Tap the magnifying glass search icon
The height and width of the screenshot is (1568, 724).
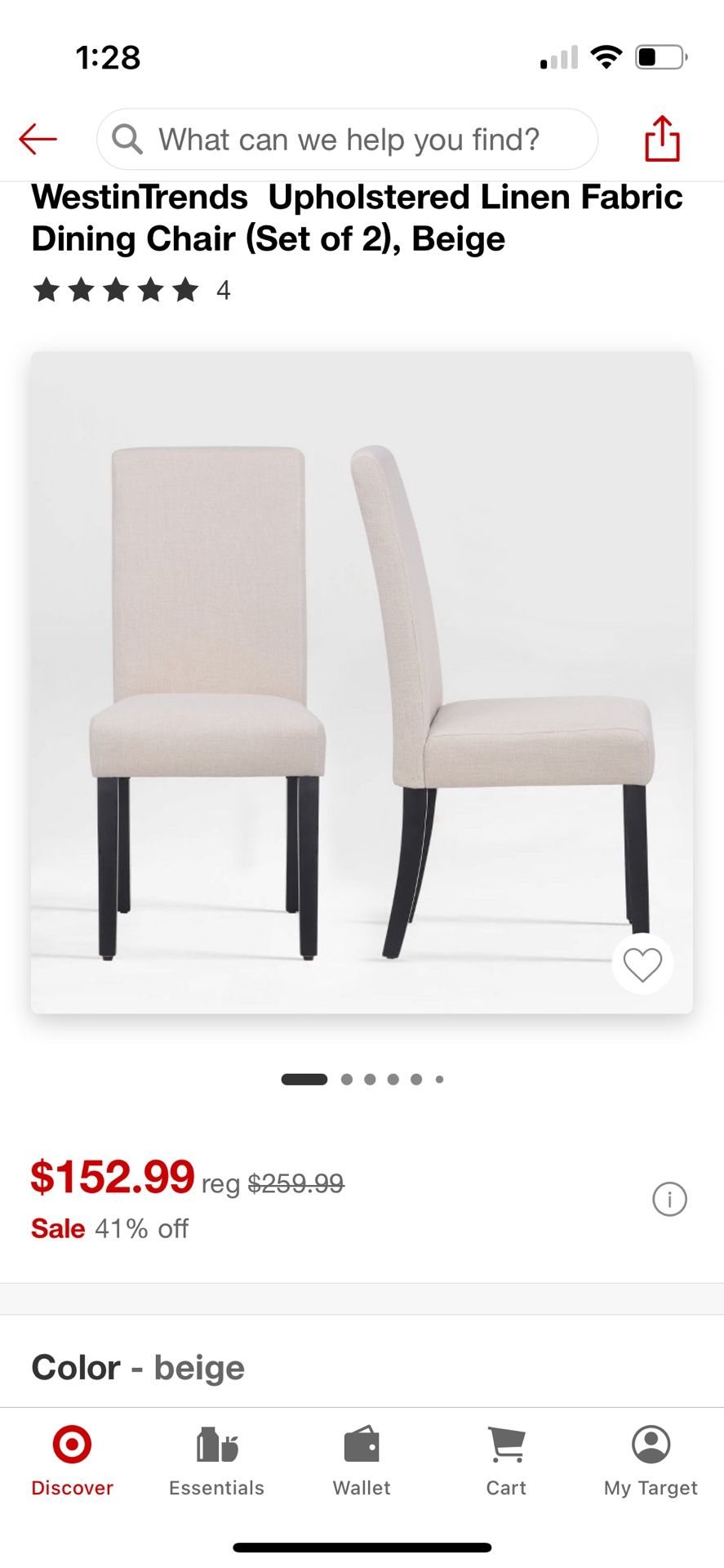coord(127,139)
